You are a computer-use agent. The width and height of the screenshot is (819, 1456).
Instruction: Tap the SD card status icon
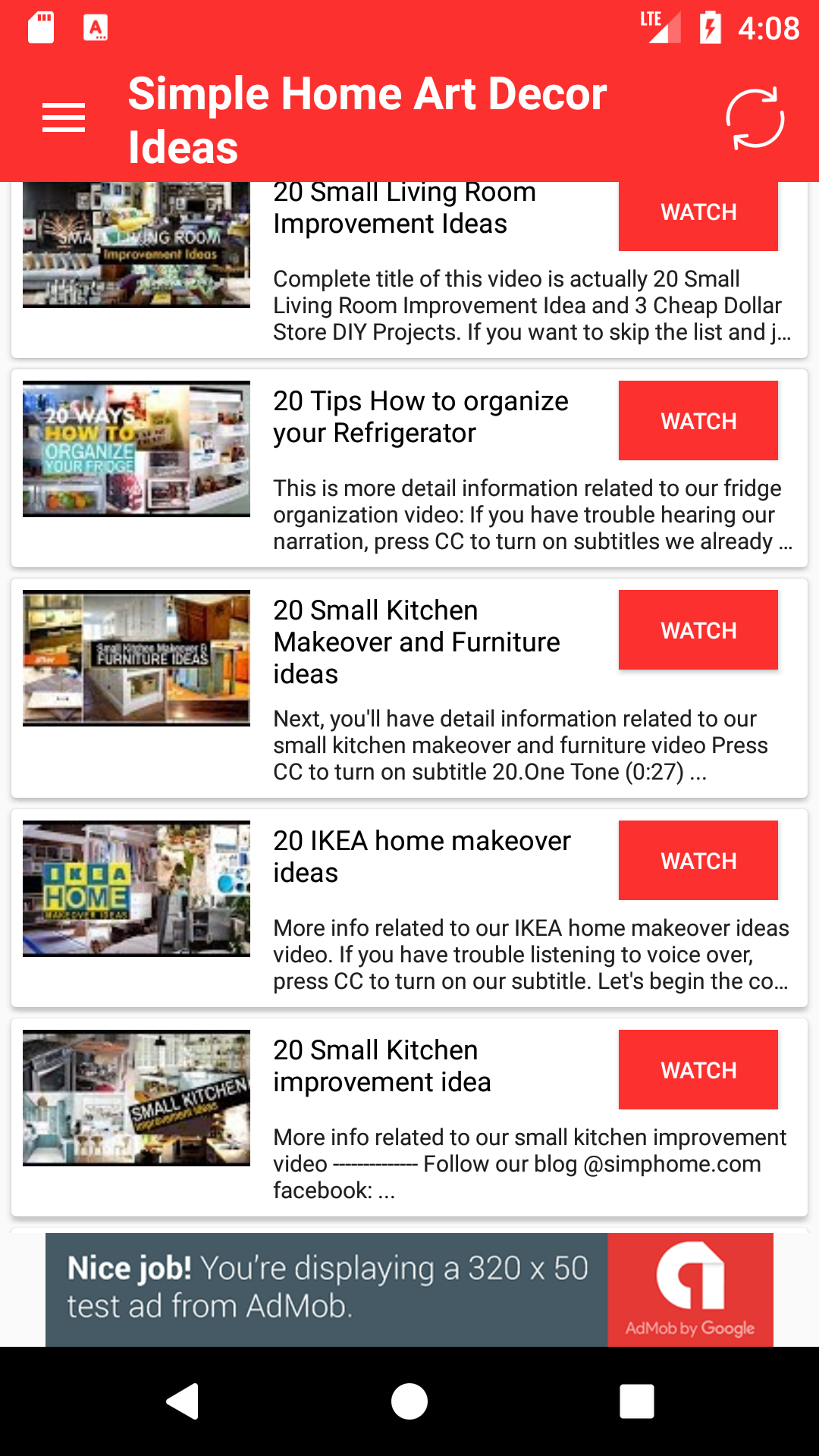43,29
